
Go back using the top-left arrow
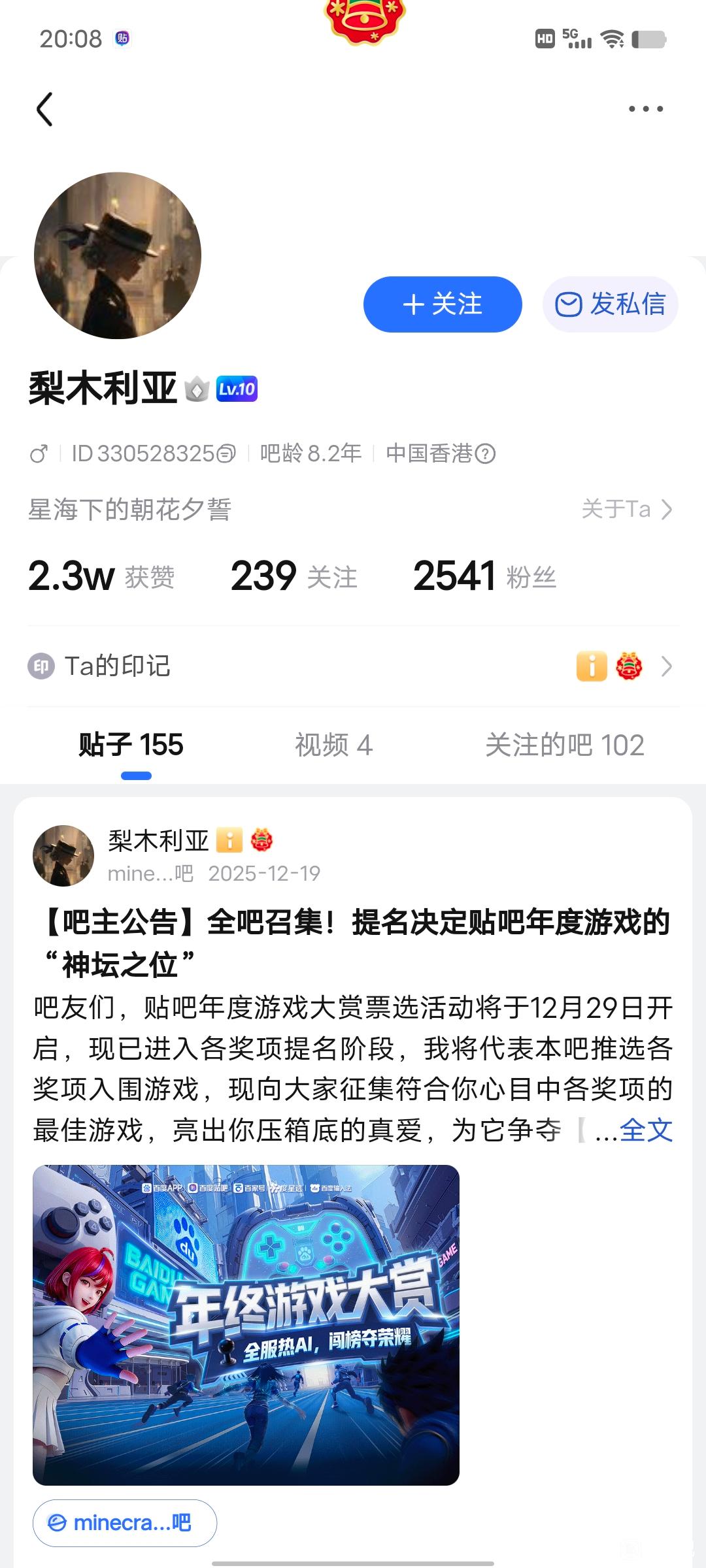pyautogui.click(x=44, y=109)
